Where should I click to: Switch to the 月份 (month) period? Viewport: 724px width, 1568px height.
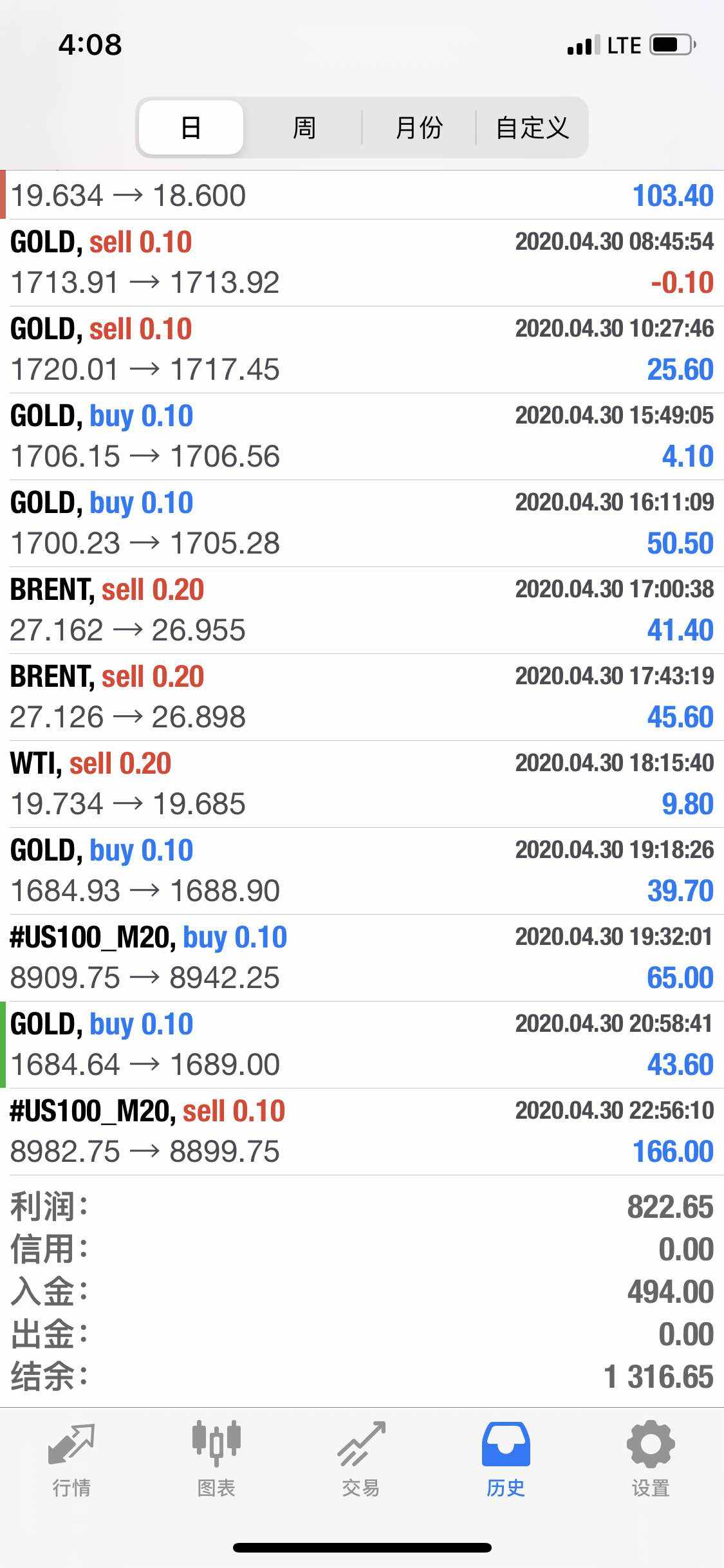tap(419, 127)
